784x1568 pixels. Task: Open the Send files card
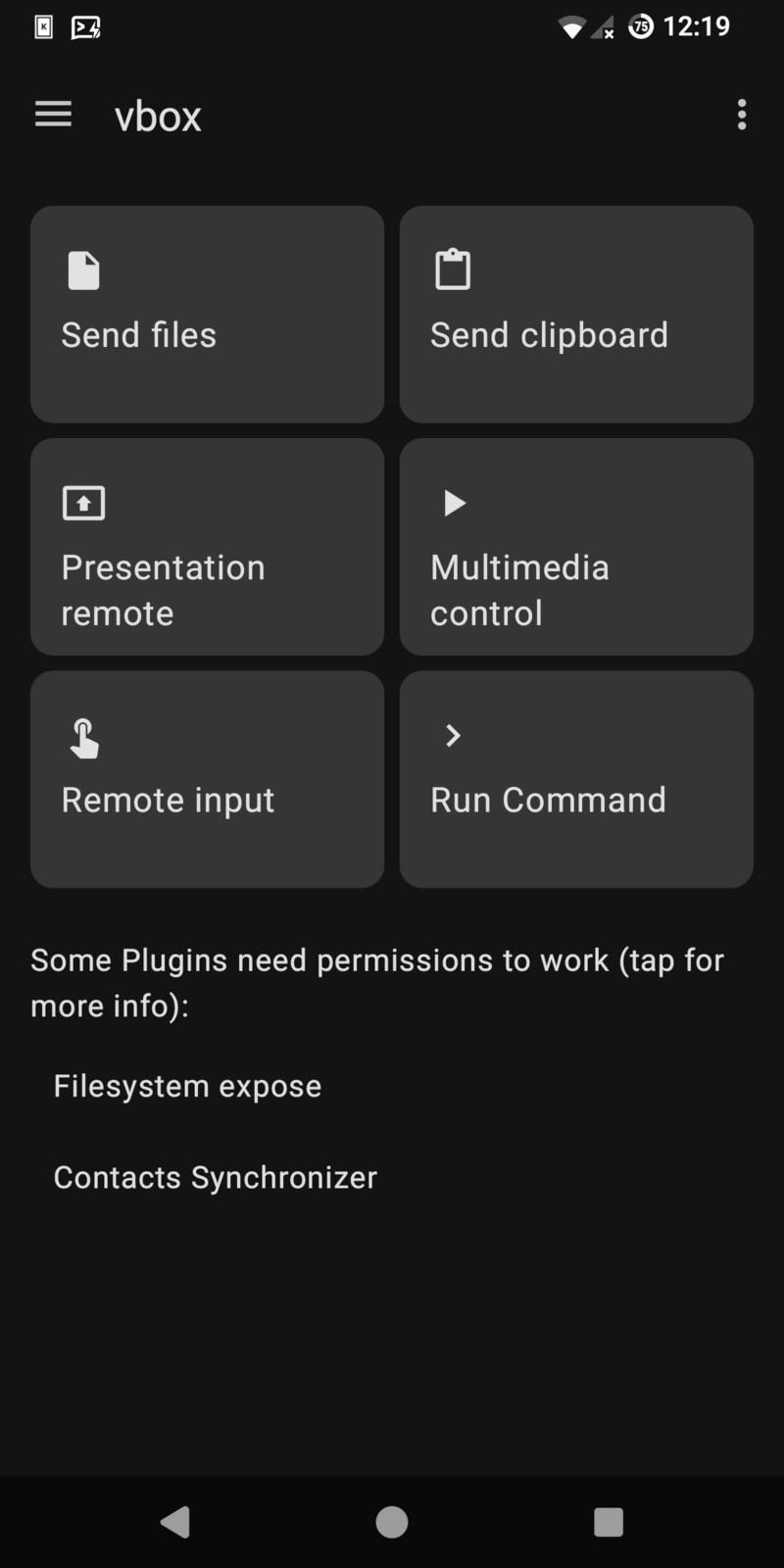[x=207, y=315]
